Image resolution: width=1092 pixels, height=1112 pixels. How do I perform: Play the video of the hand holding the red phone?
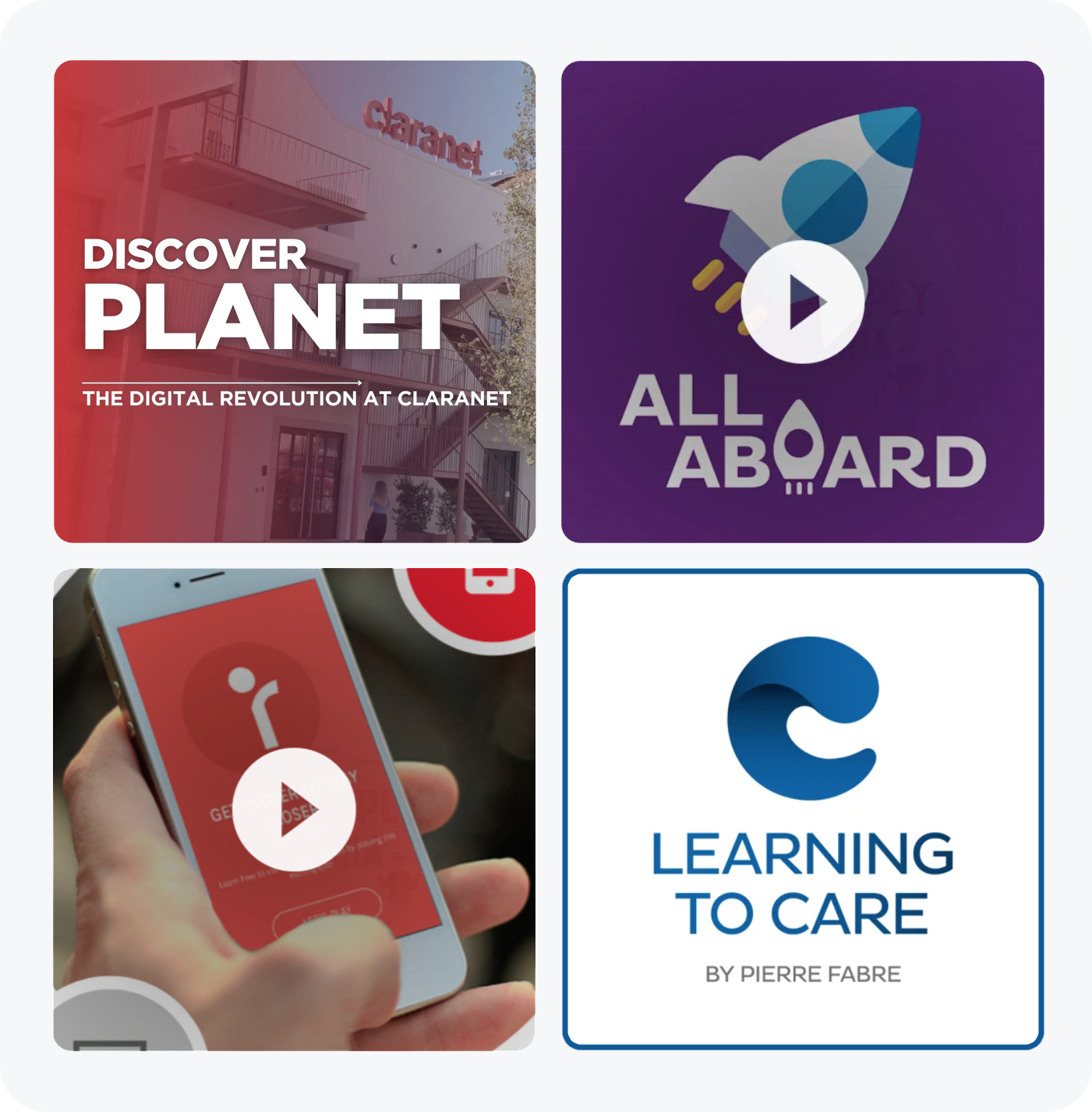point(295,810)
